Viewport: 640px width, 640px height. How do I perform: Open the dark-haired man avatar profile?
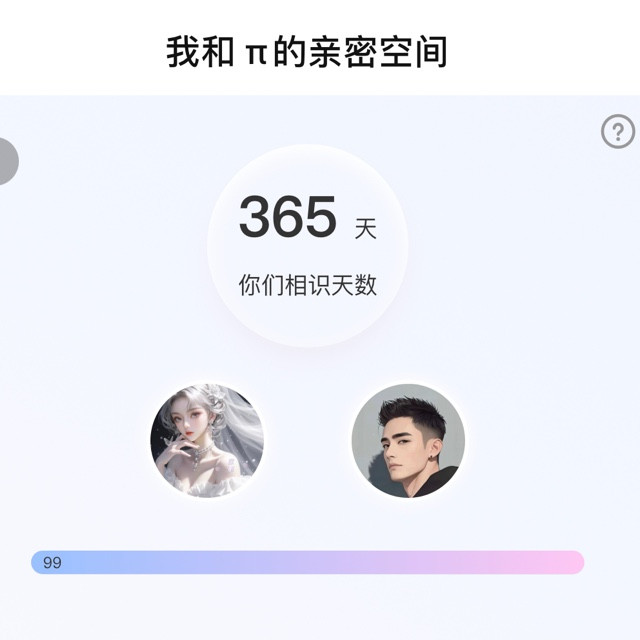tap(408, 441)
